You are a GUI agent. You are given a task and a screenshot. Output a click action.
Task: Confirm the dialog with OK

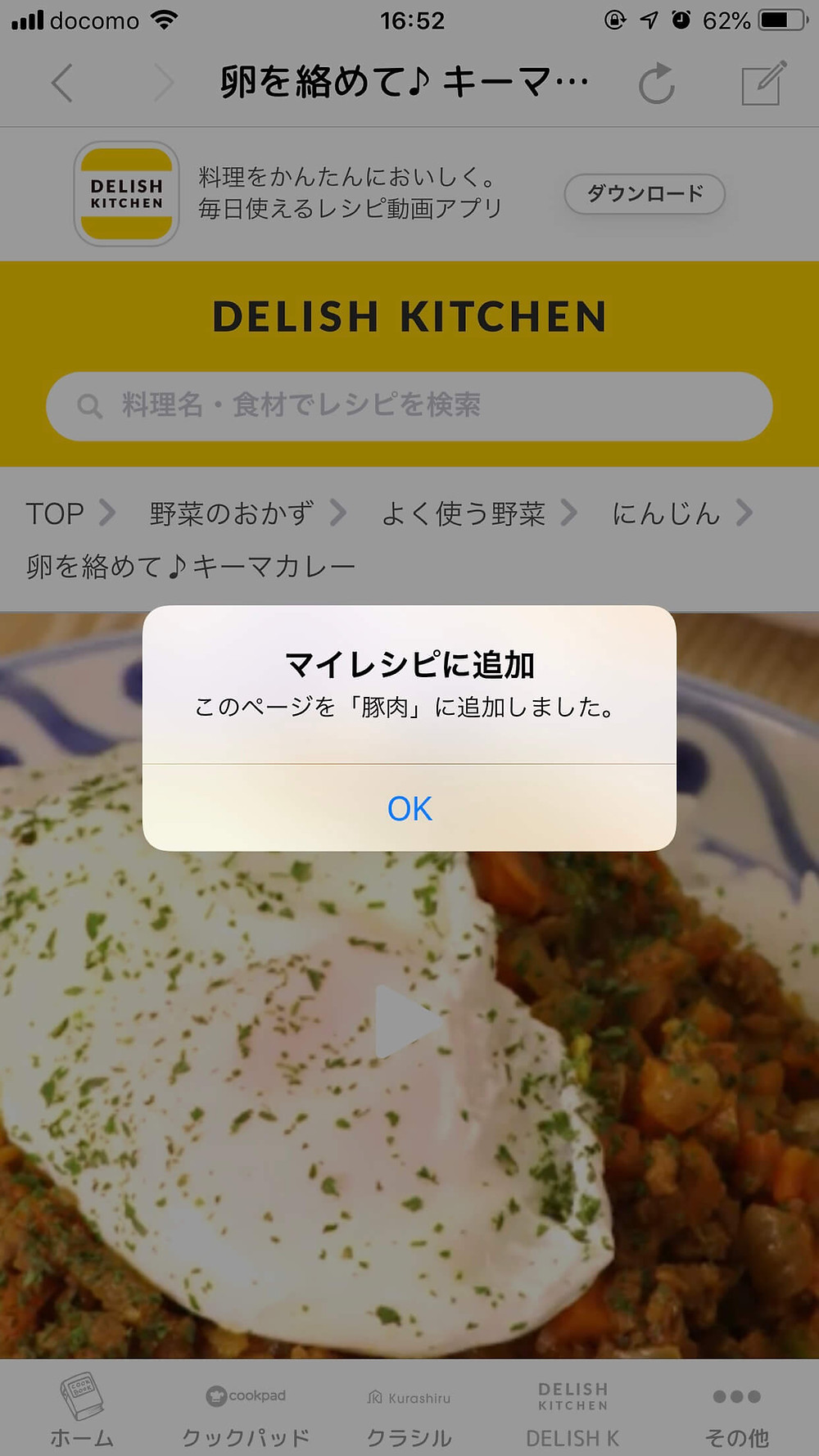[409, 808]
